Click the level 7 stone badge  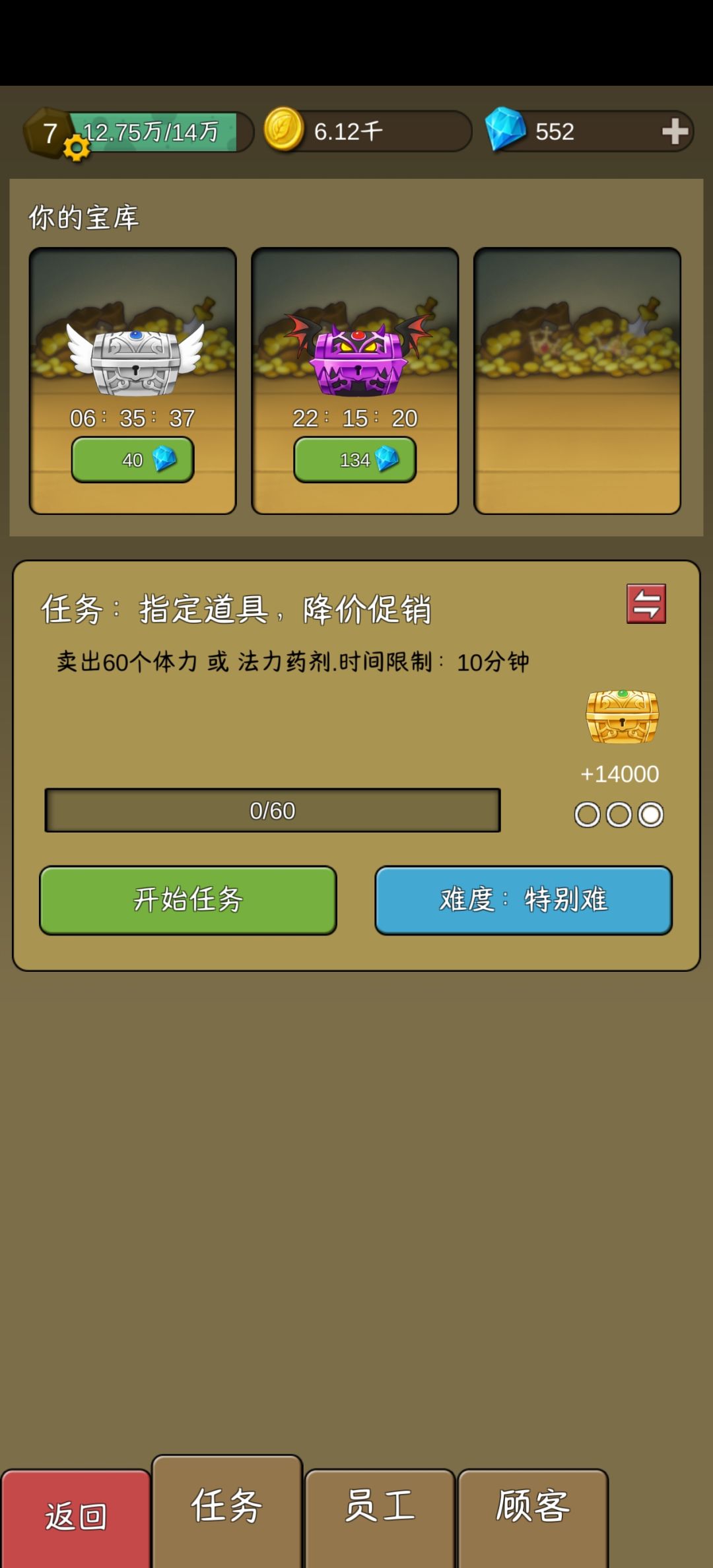(48, 130)
